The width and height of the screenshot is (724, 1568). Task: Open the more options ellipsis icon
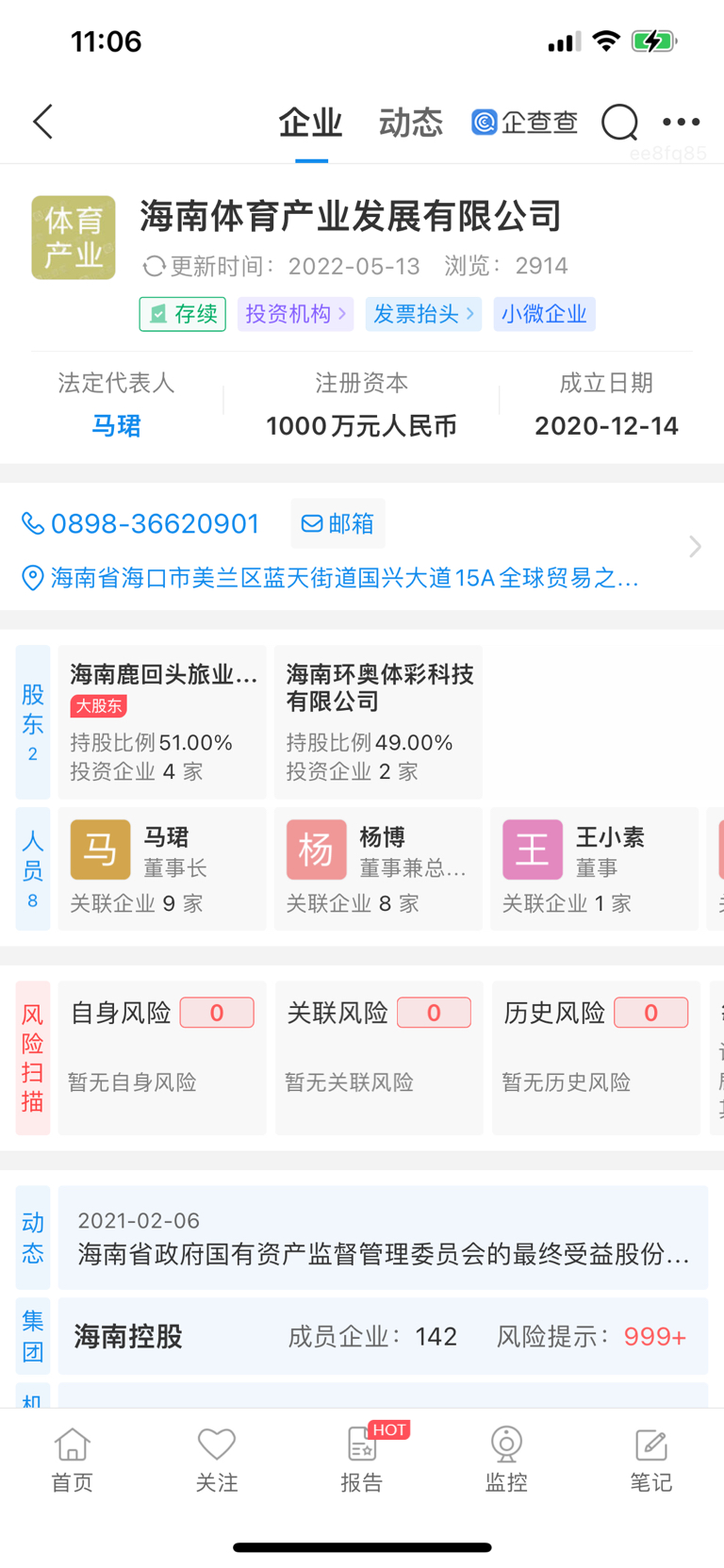pyautogui.click(x=681, y=122)
